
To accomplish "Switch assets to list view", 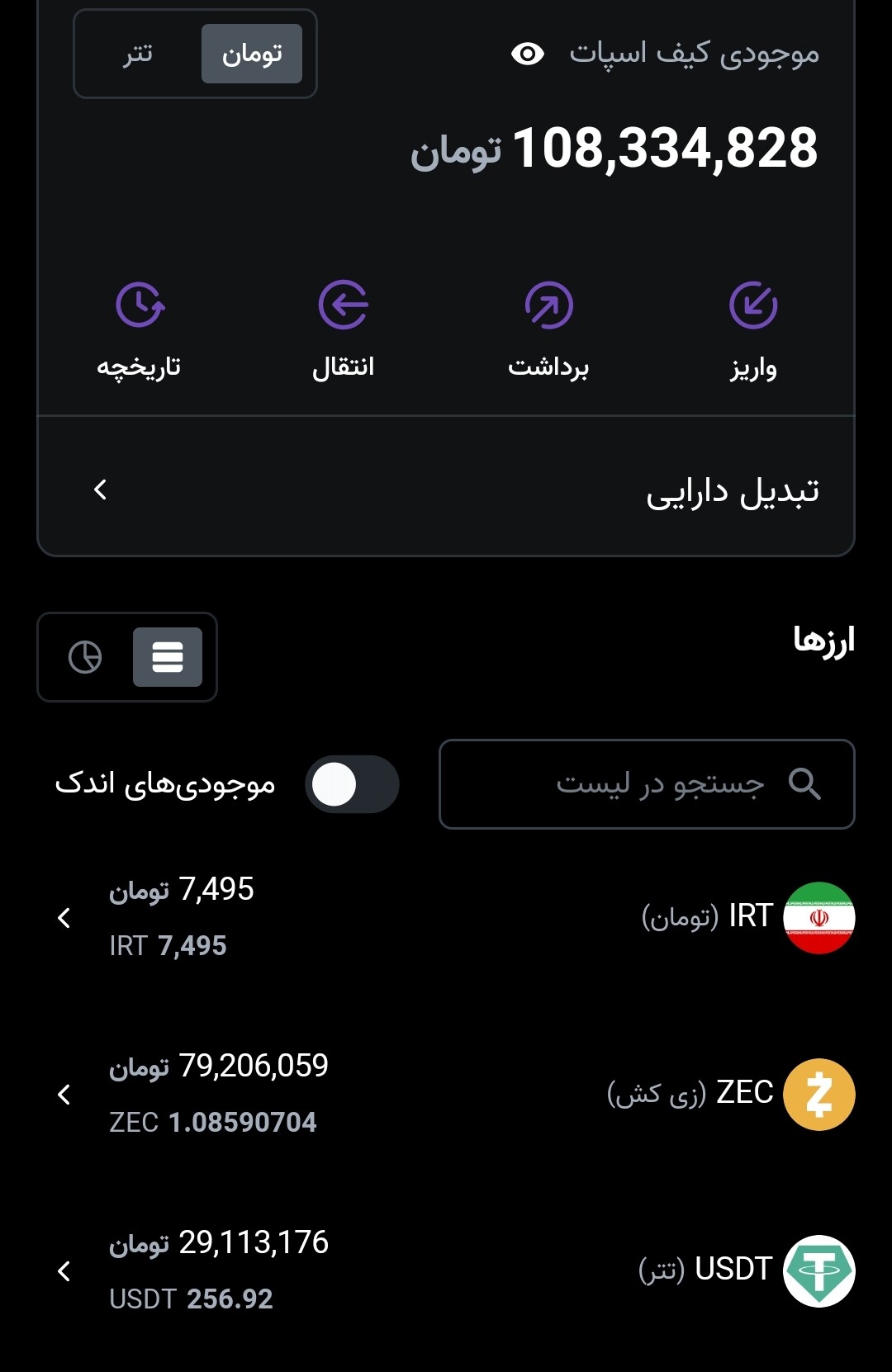I will 168,657.
